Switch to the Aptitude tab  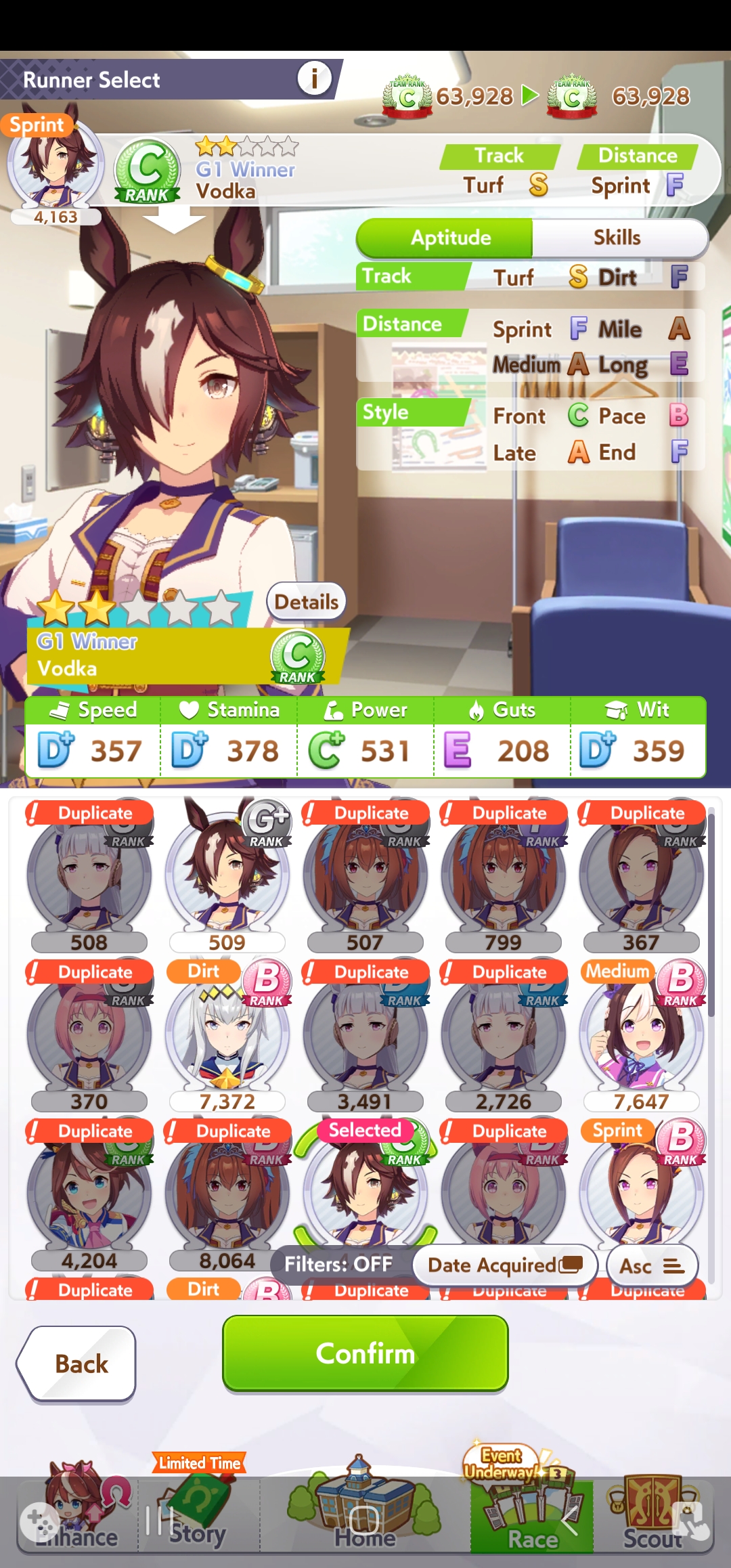(449, 238)
